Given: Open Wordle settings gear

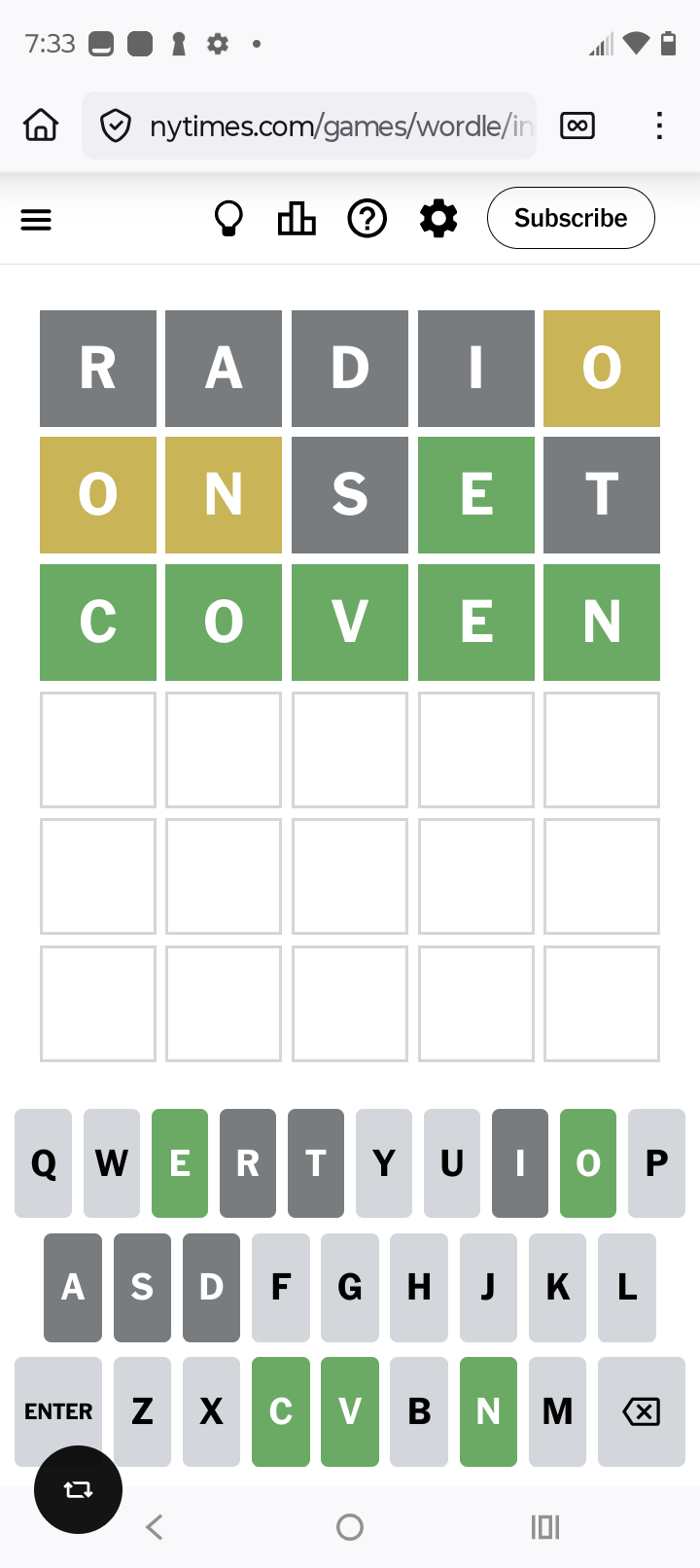Looking at the screenshot, I should (x=438, y=219).
